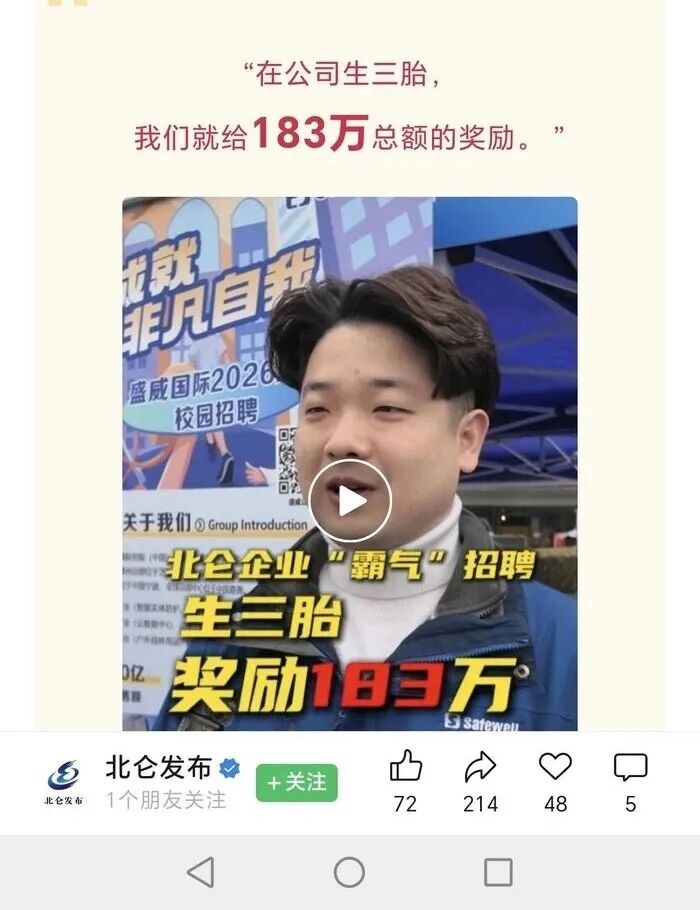This screenshot has height=910, width=700.
Task: Follow 北仑发布 with the 关注 button
Action: (x=297, y=782)
